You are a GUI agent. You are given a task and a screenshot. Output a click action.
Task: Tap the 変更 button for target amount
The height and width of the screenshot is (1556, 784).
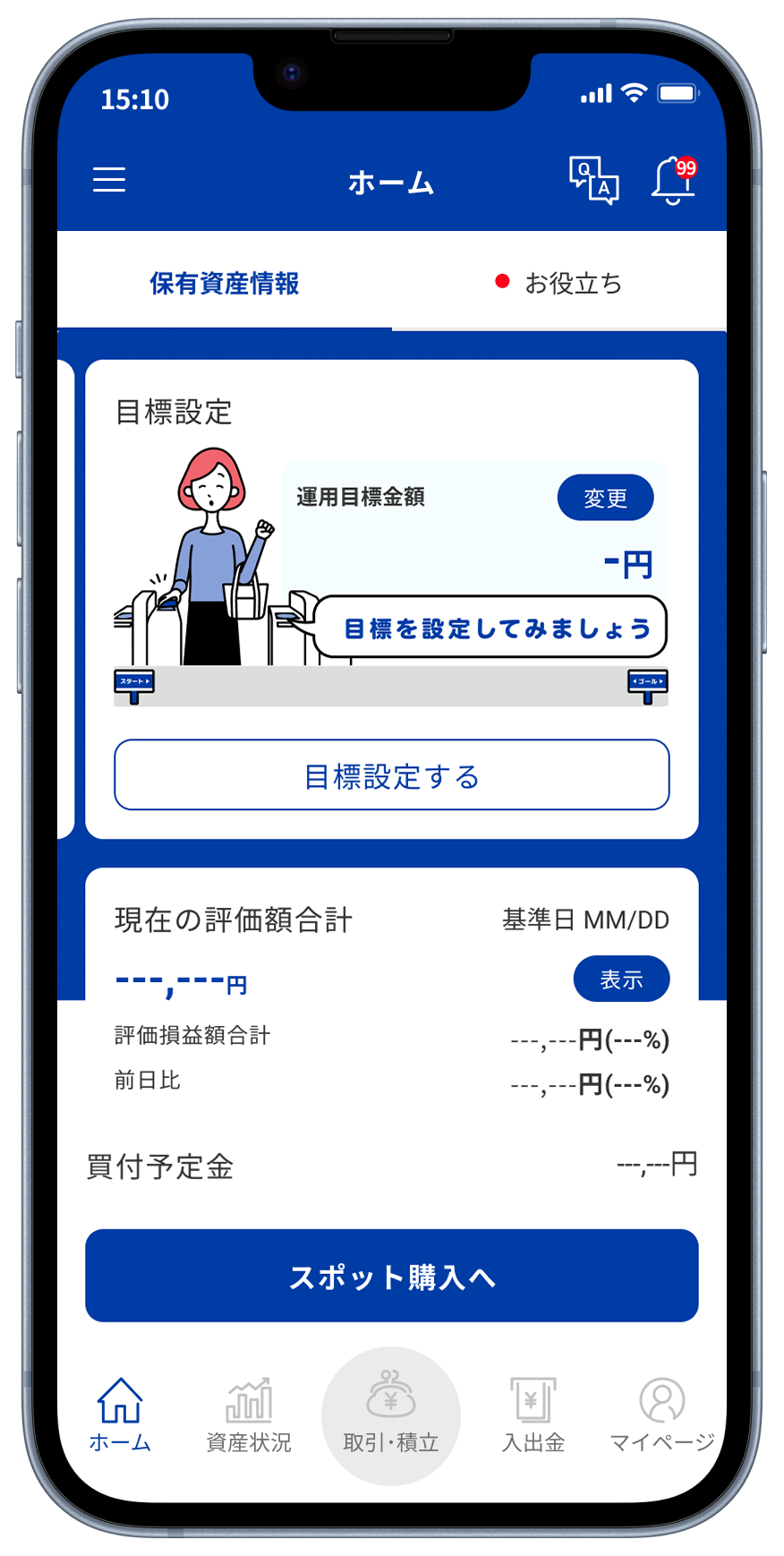tap(605, 498)
